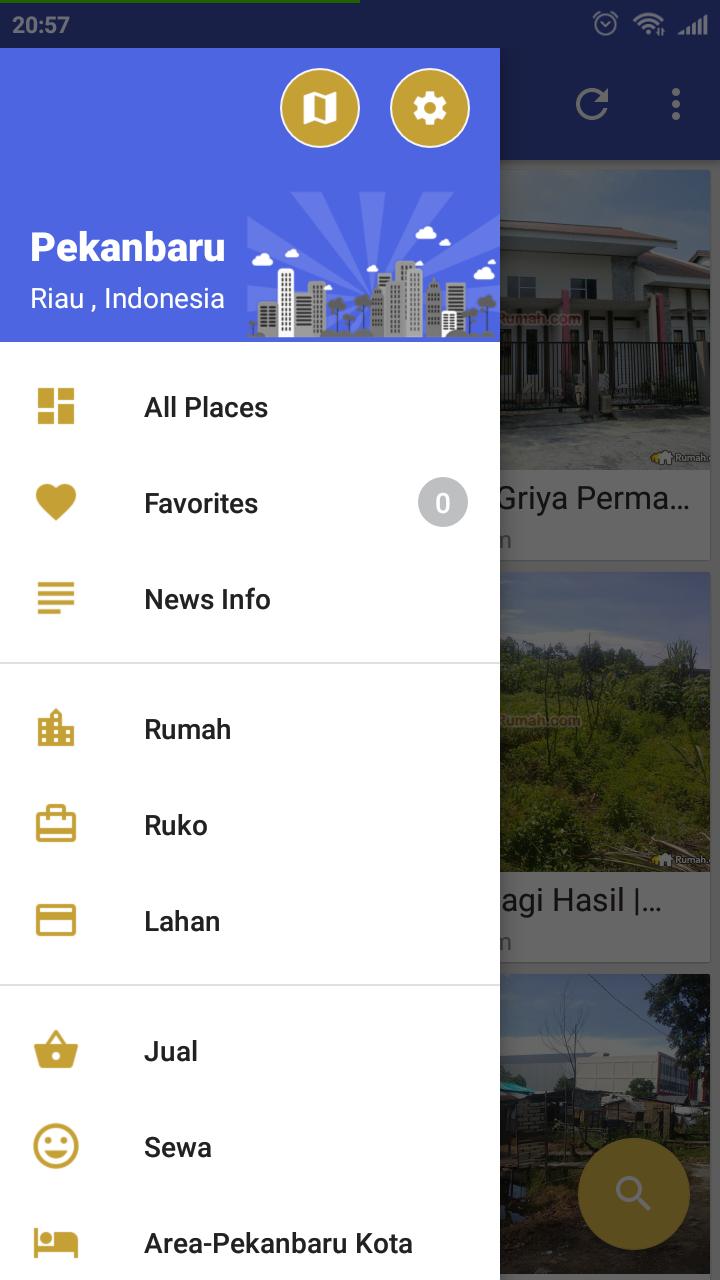Select the Favorites menu entry

click(200, 502)
